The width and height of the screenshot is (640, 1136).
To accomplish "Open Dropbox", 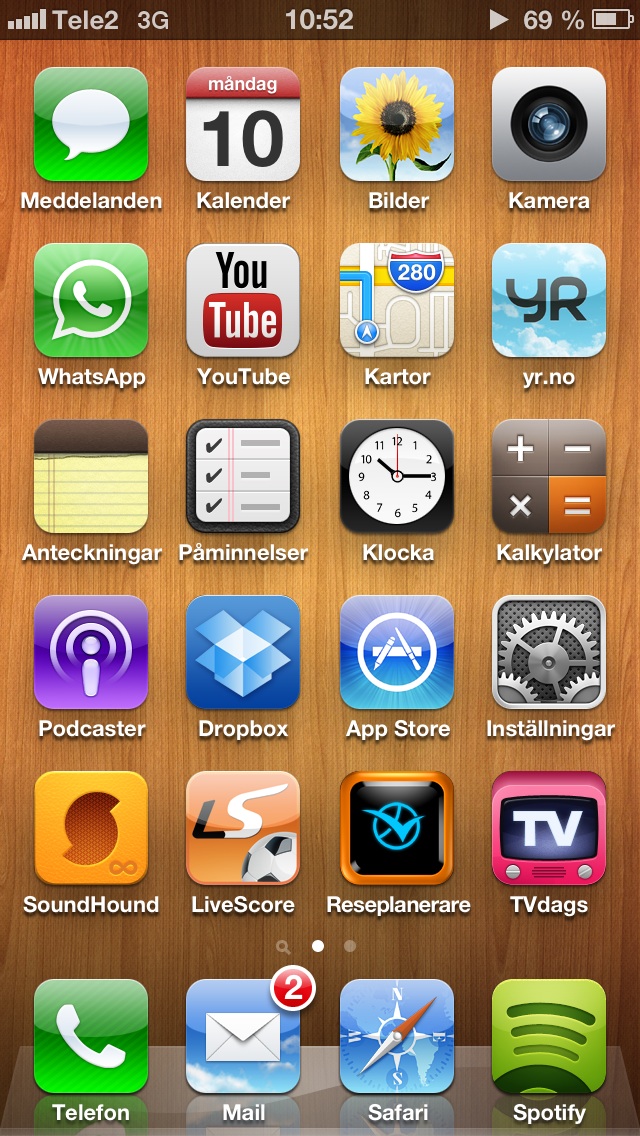I will [243, 652].
